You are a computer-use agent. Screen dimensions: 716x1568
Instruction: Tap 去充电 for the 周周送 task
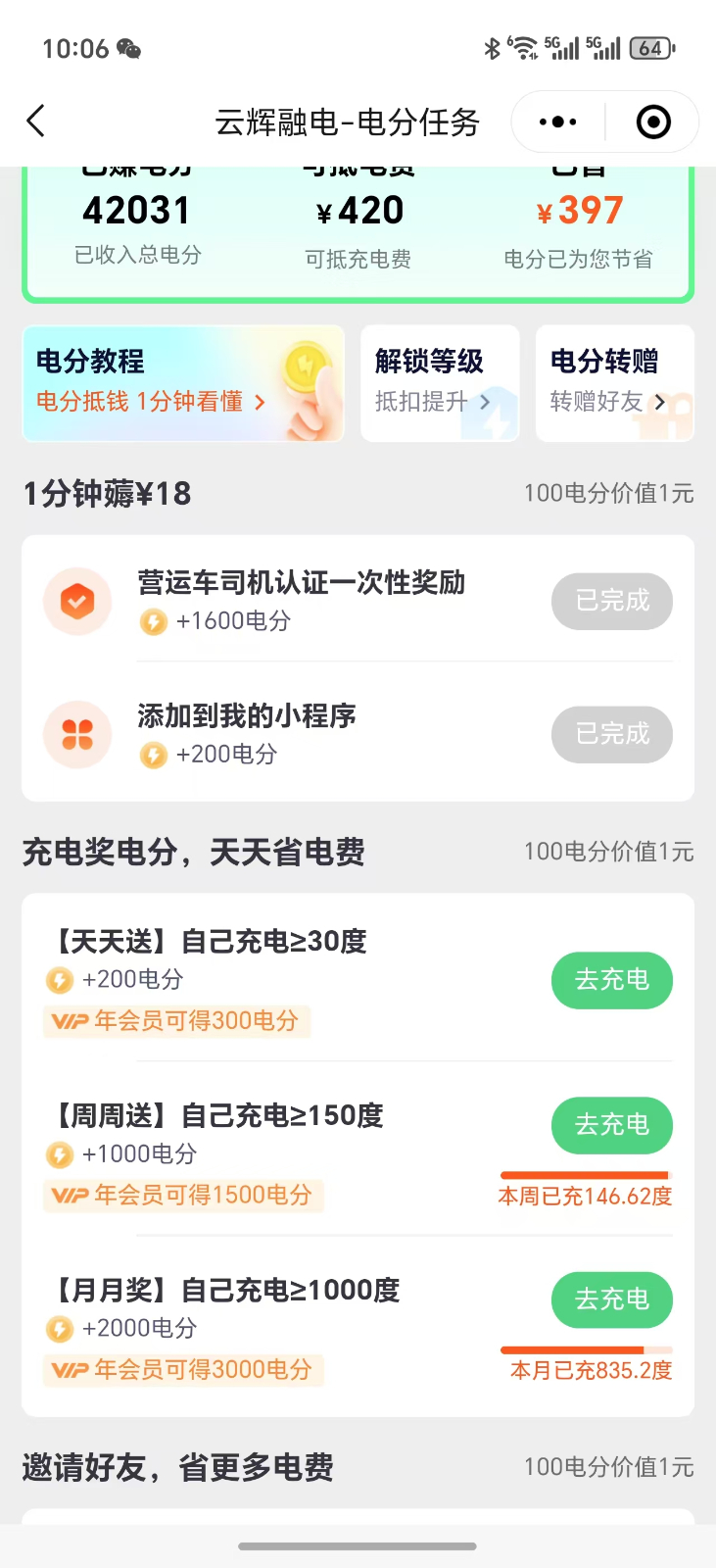pos(612,1125)
